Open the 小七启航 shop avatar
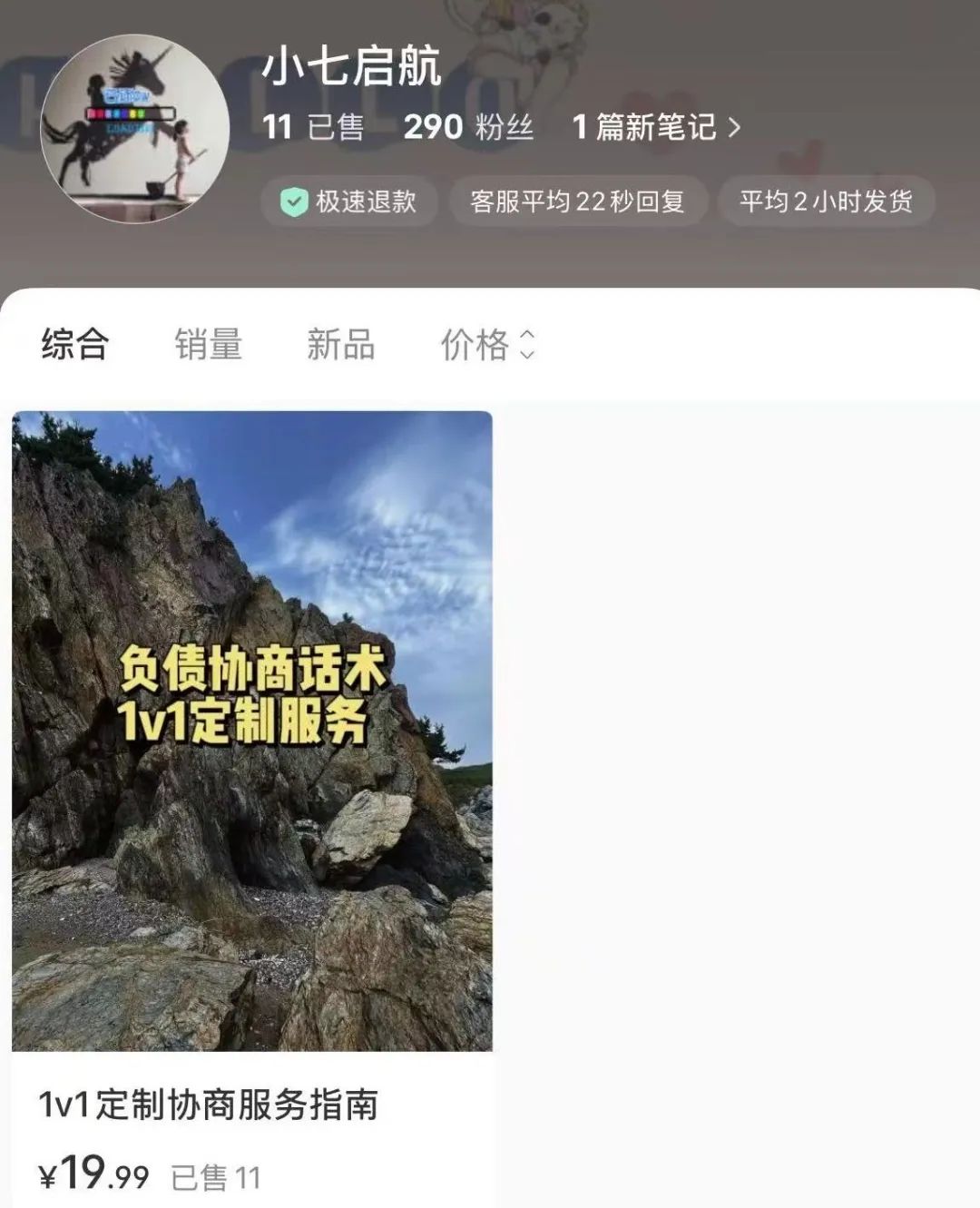 [x=134, y=129]
